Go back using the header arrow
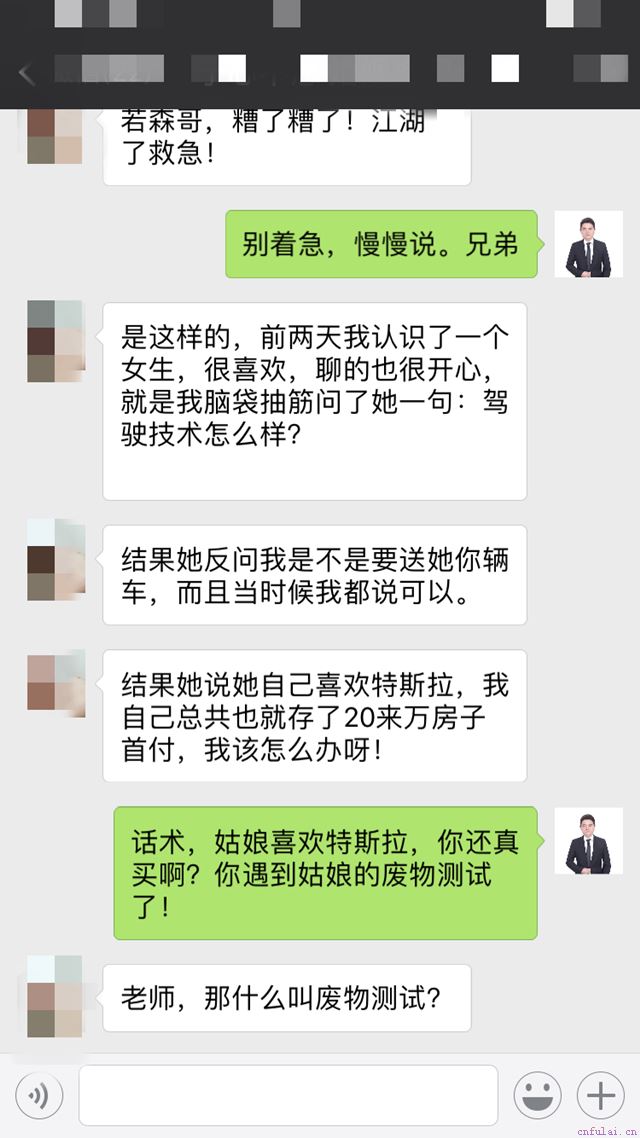Image resolution: width=640 pixels, height=1138 pixels. (27, 73)
